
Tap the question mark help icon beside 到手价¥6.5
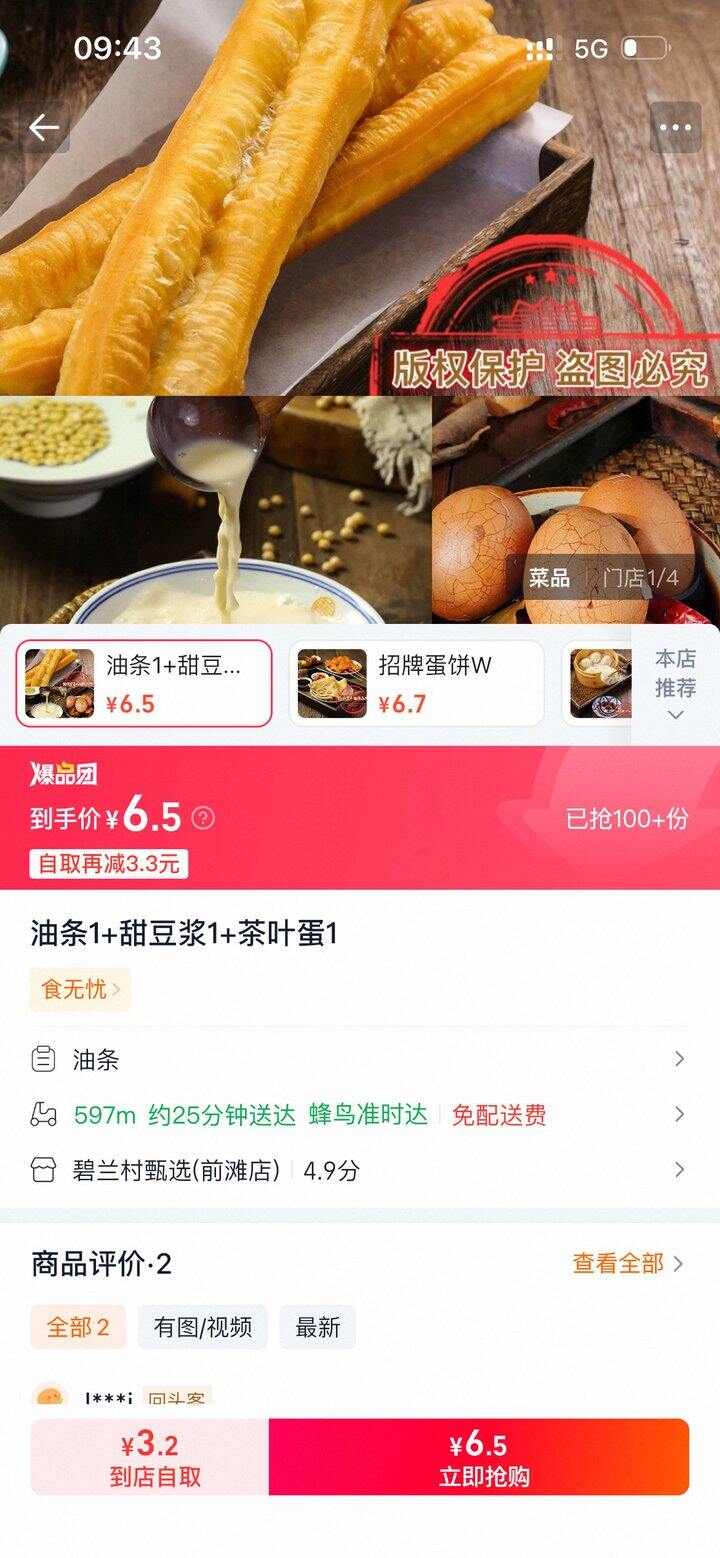click(x=207, y=815)
